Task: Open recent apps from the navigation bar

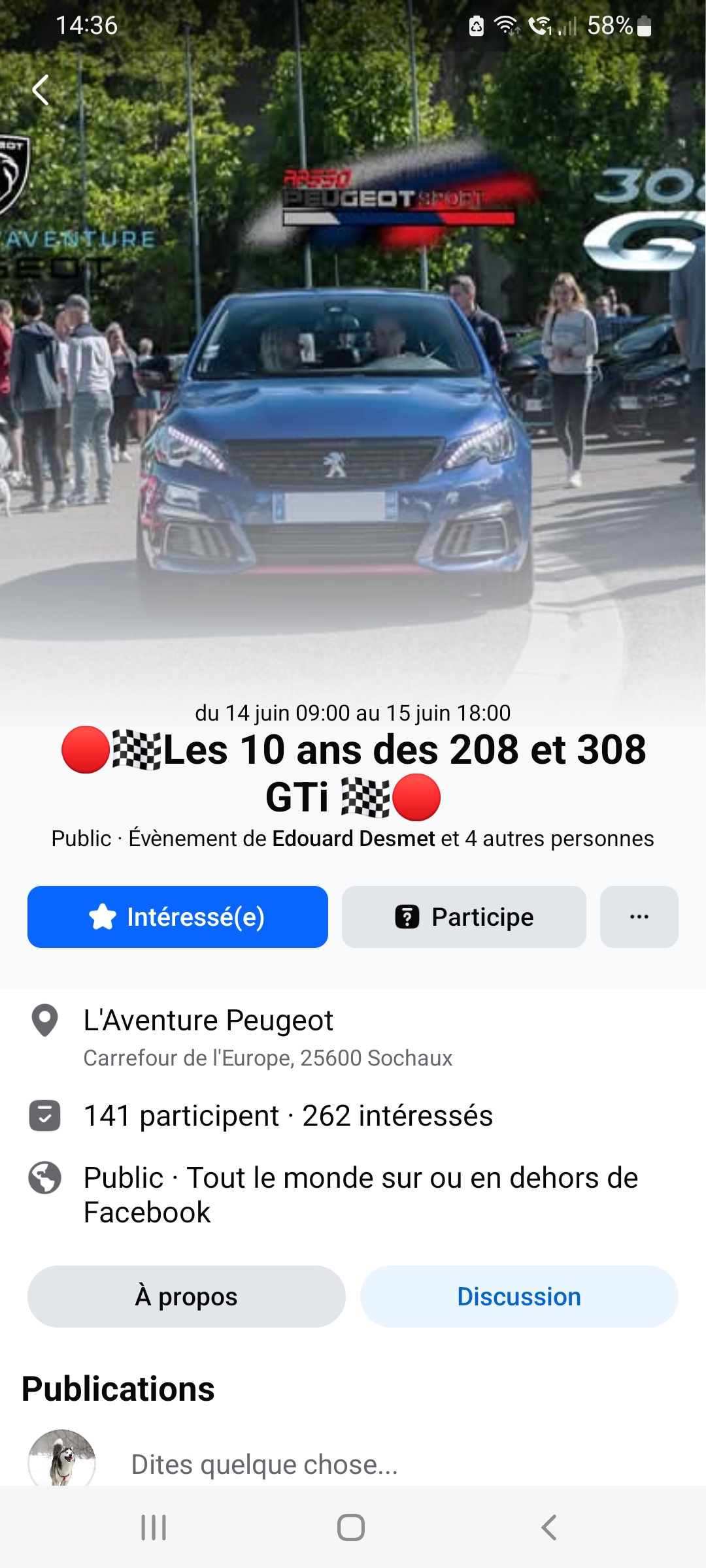Action: pyautogui.click(x=154, y=1527)
